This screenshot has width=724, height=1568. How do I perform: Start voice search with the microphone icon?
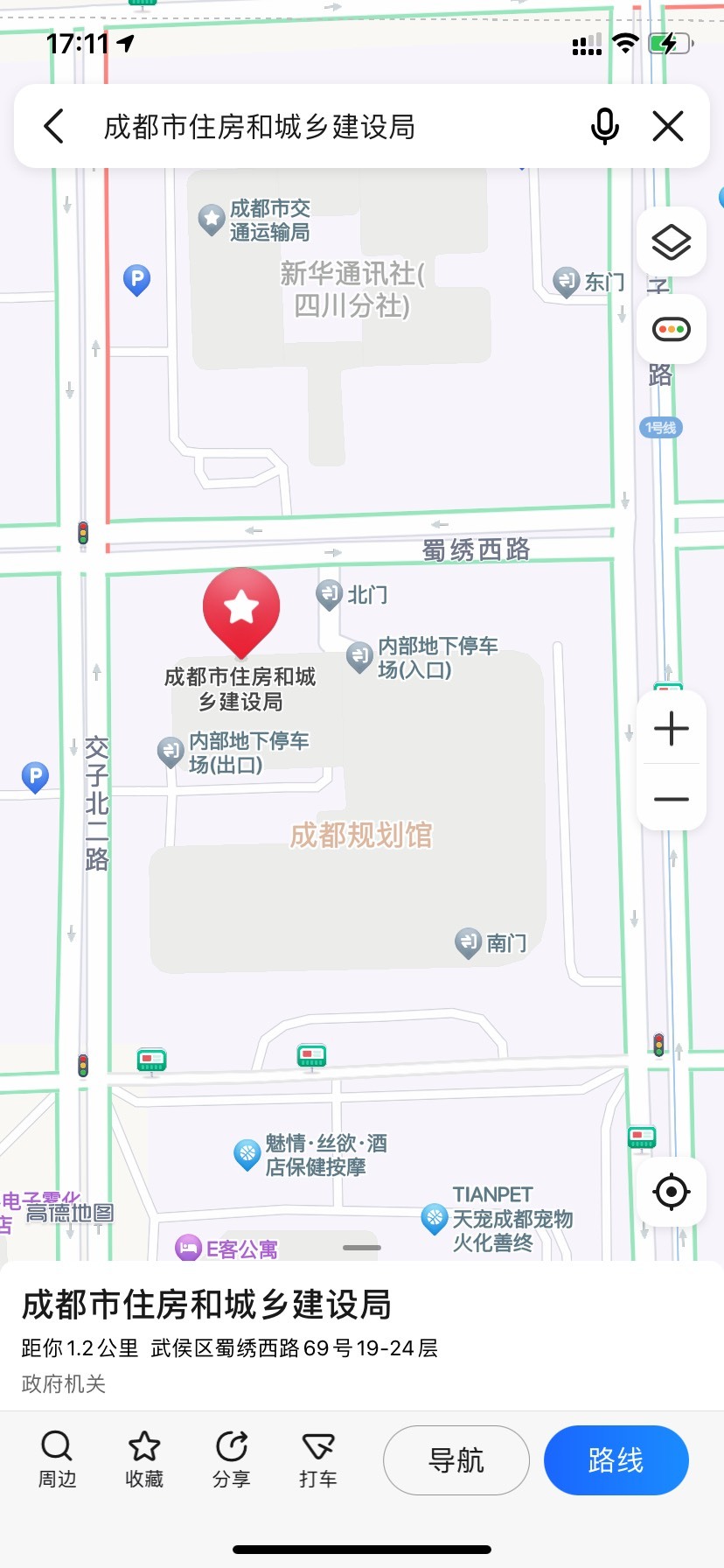604,126
